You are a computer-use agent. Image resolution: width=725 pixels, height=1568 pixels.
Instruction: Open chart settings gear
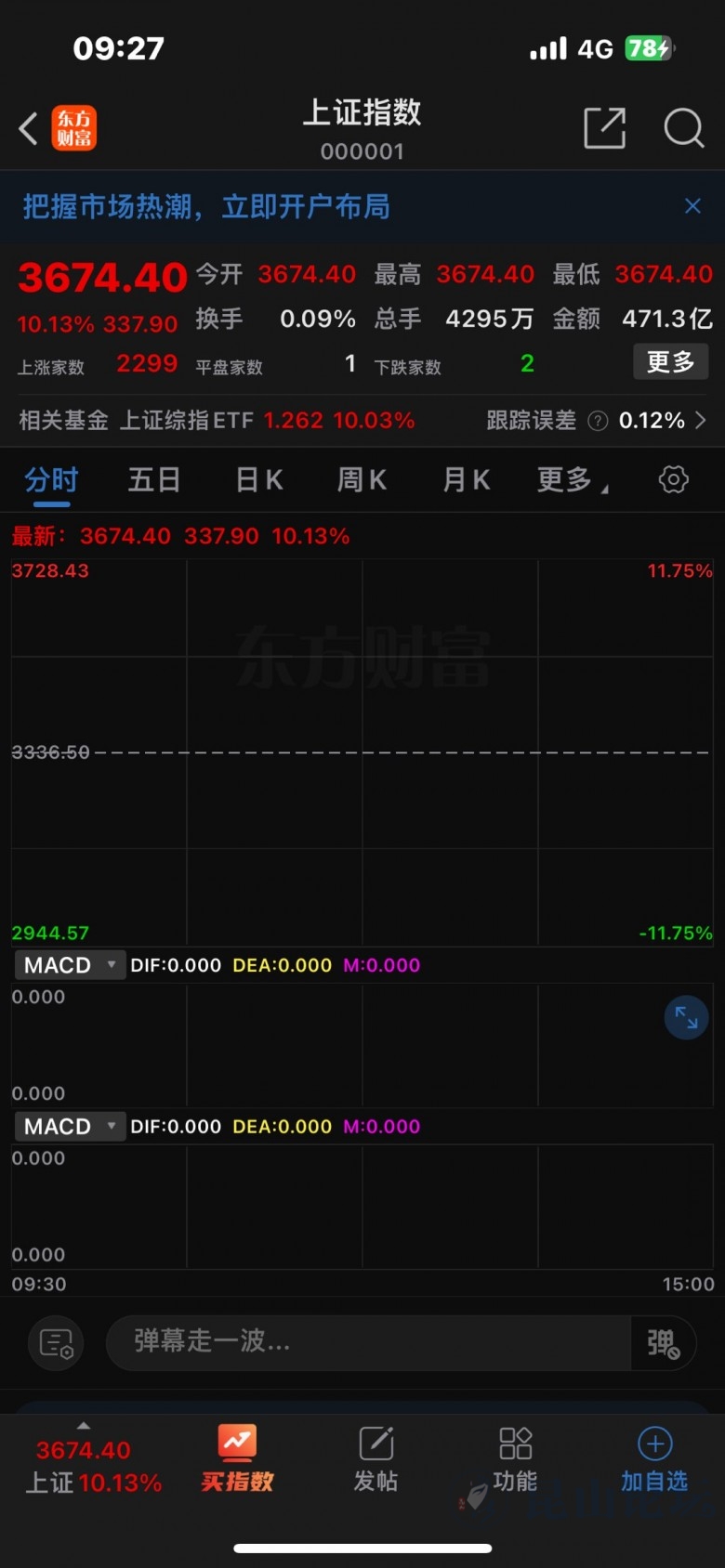[673, 480]
